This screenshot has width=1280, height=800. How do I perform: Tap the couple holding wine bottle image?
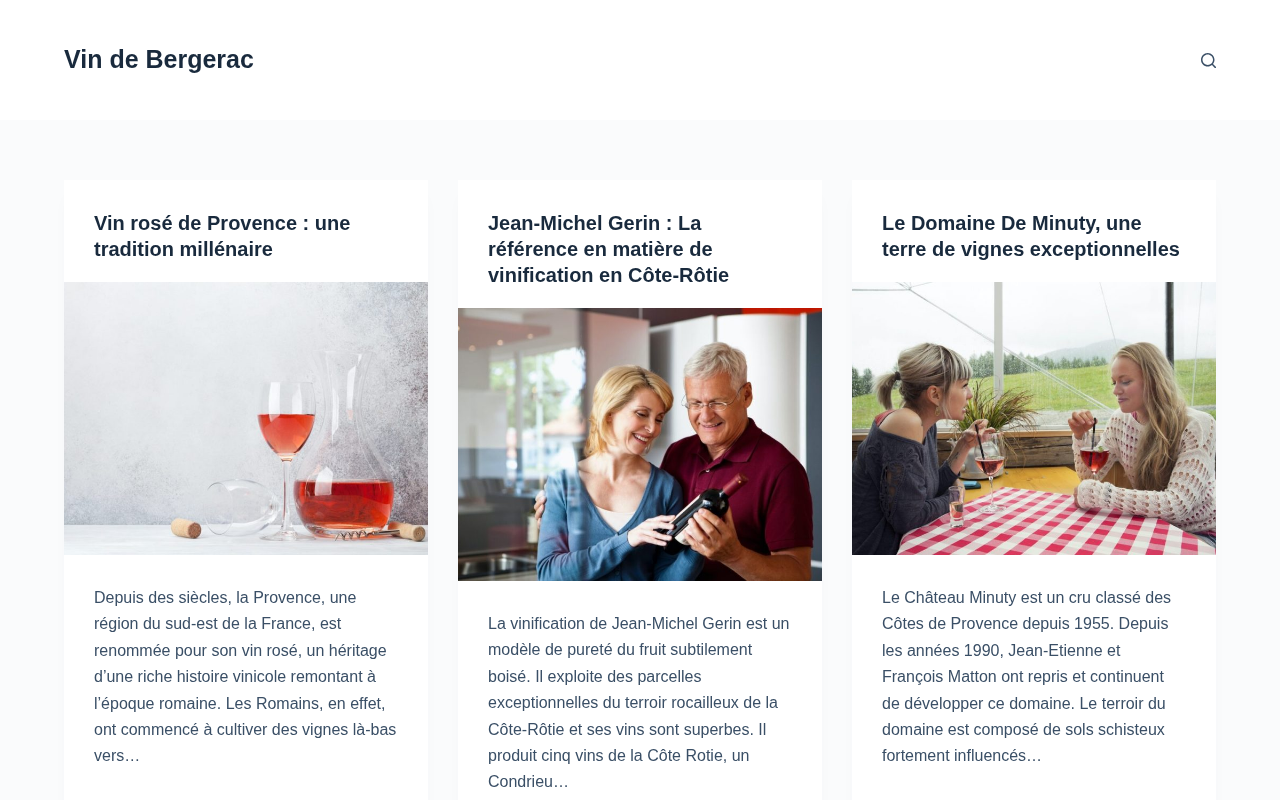point(640,444)
